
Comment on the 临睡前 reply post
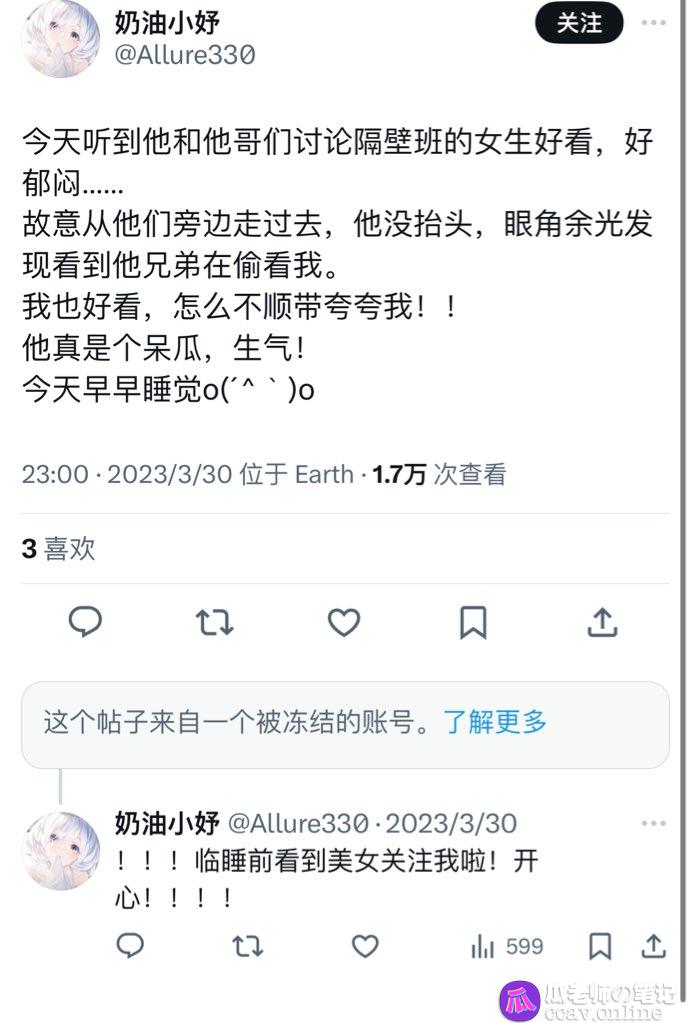pos(130,945)
